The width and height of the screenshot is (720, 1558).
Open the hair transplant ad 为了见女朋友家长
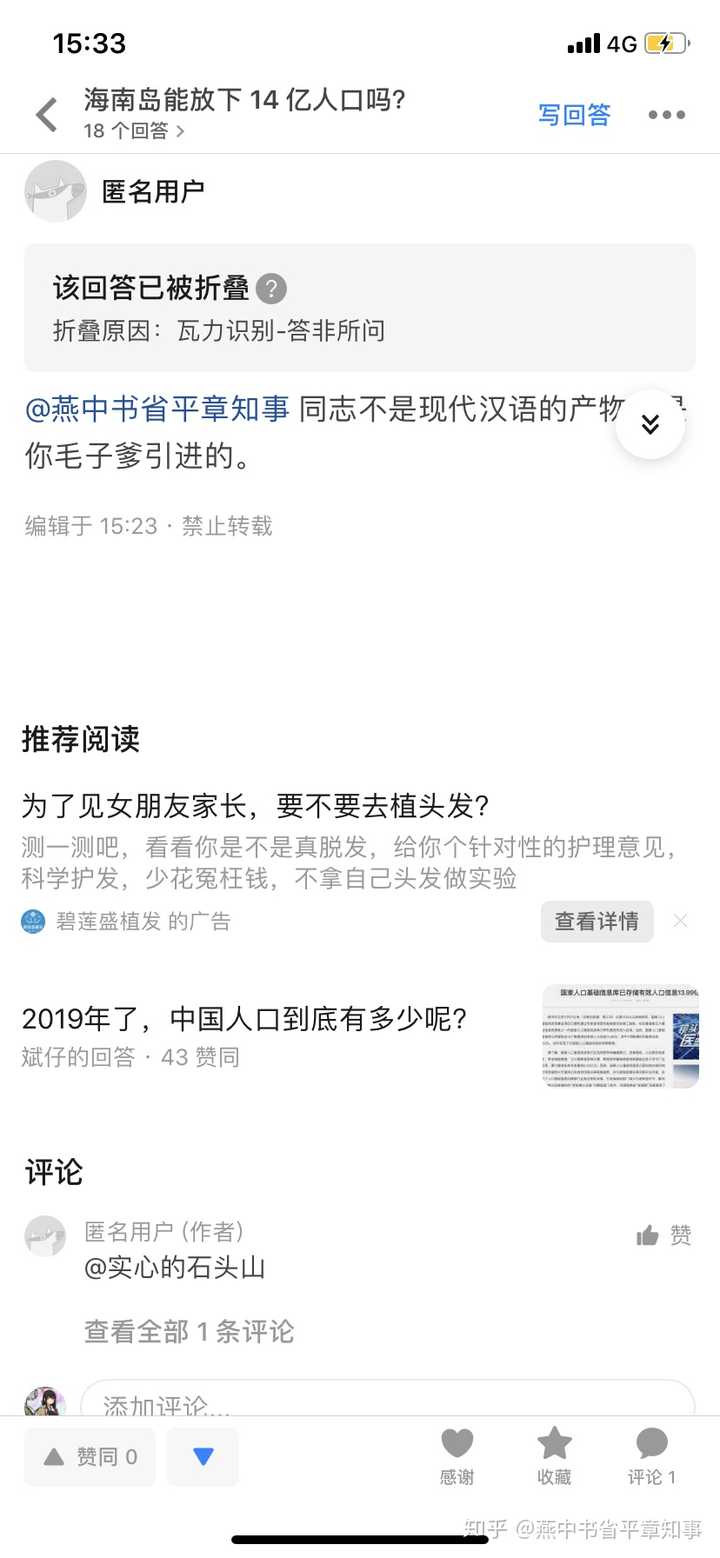click(x=255, y=805)
